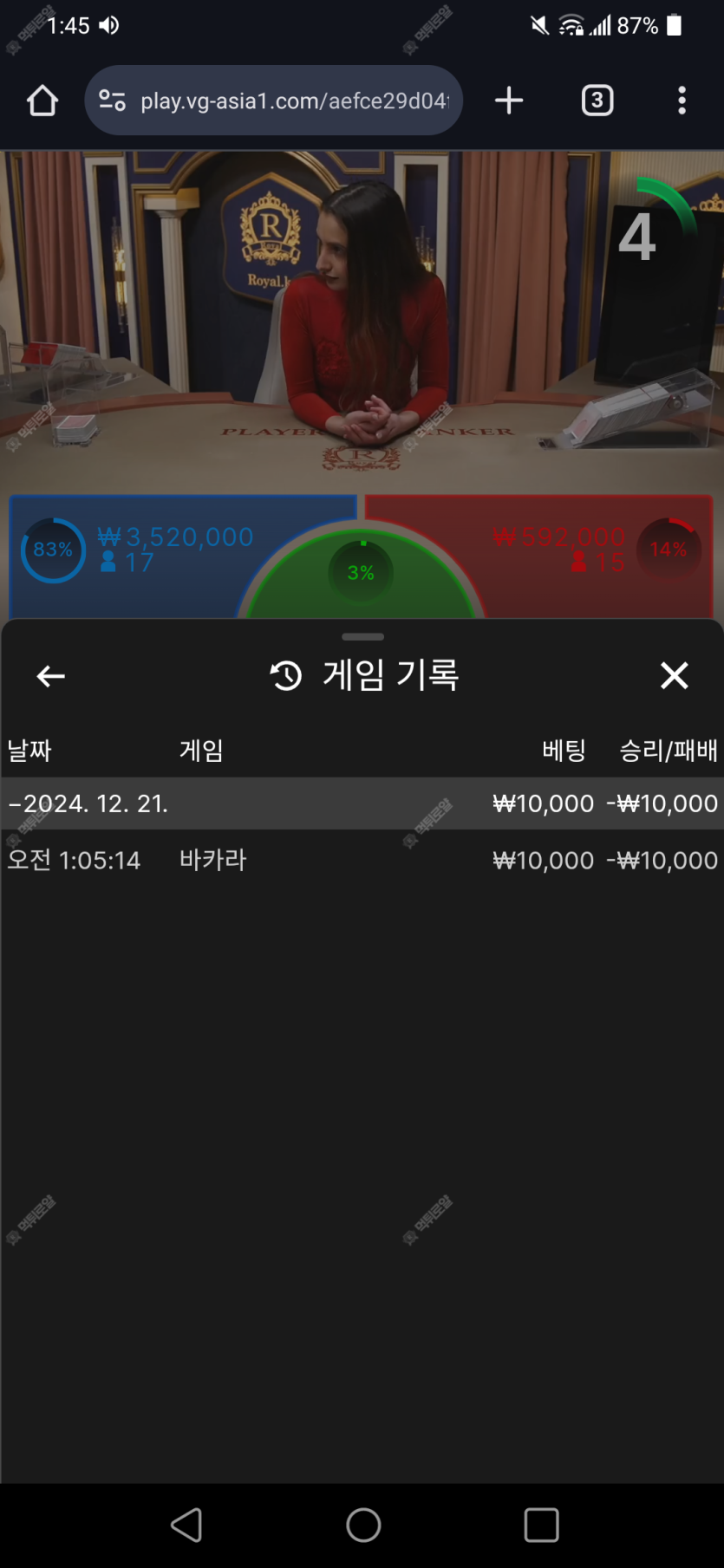View site info icon in address bar

tap(112, 101)
